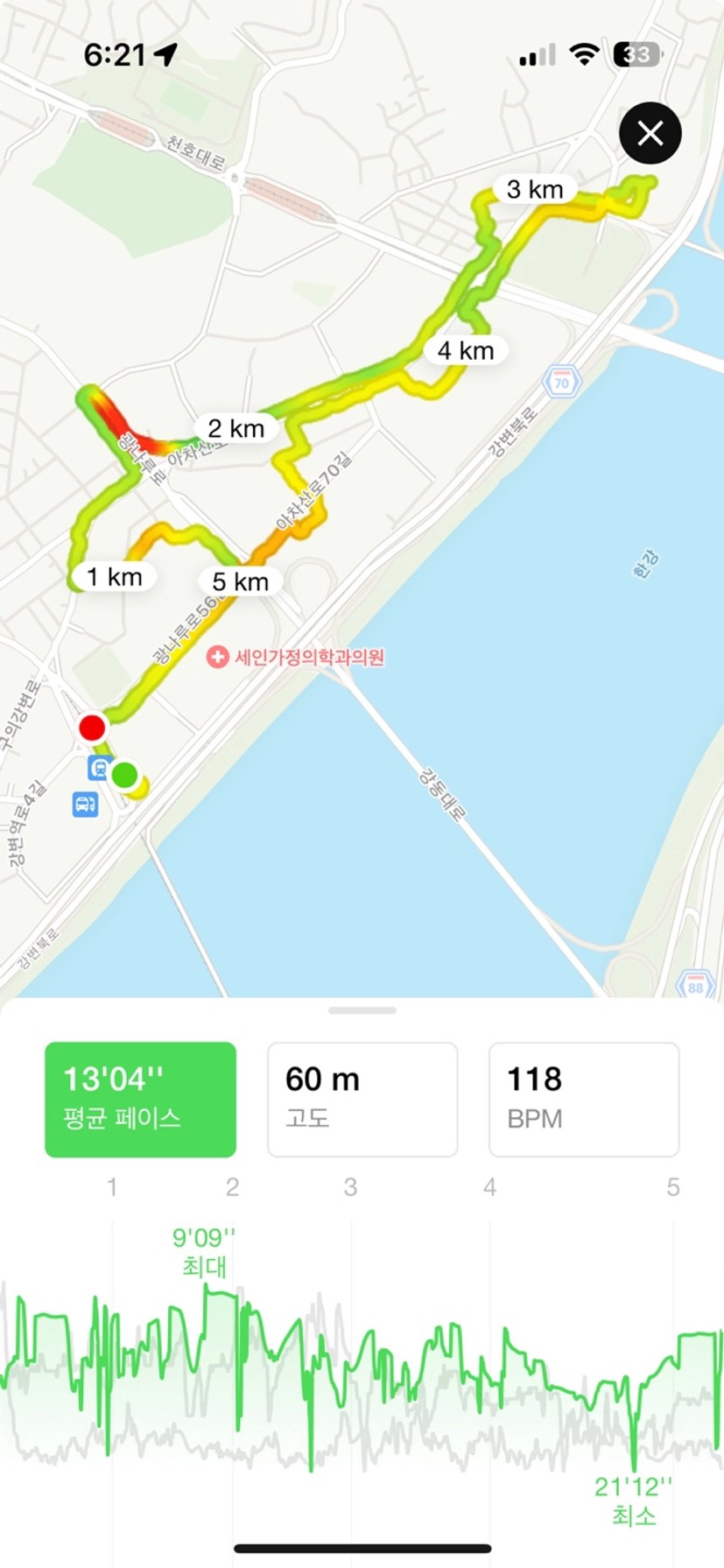Close the workout route map
The image size is (724, 1568).
pos(650,133)
